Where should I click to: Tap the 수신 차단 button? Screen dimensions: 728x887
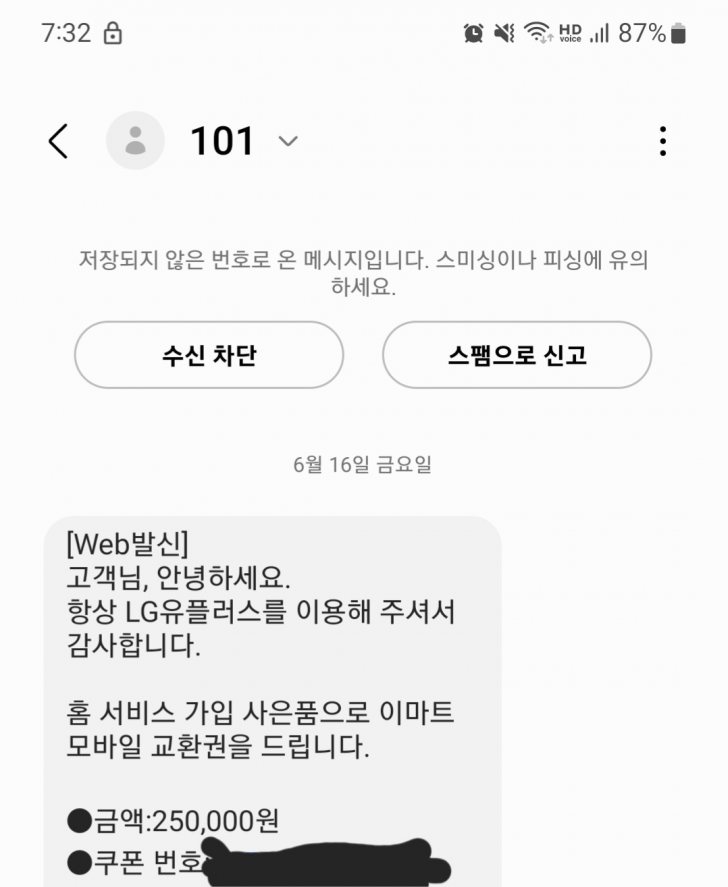tap(209, 355)
